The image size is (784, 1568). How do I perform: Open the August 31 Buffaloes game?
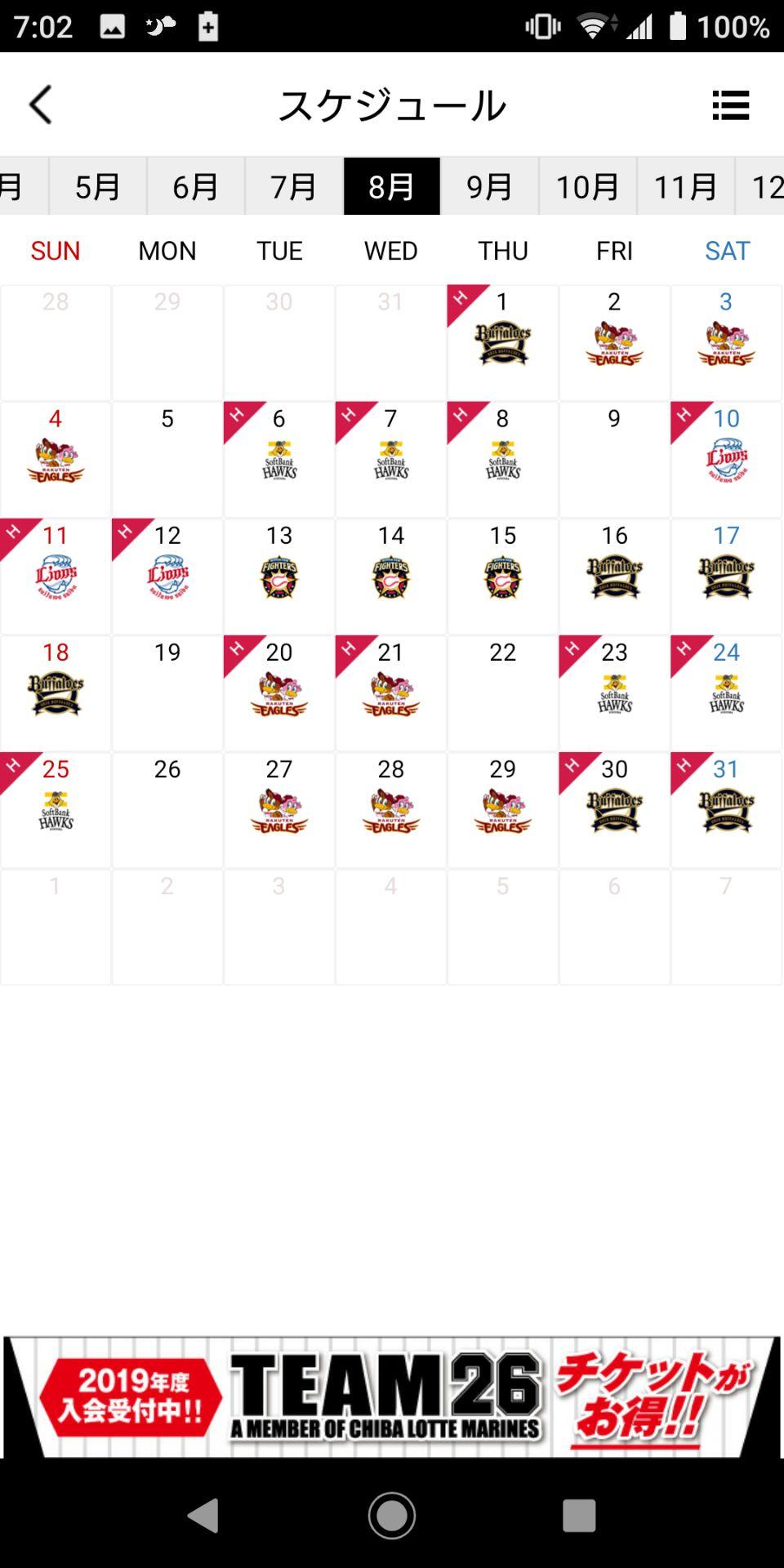click(726, 810)
